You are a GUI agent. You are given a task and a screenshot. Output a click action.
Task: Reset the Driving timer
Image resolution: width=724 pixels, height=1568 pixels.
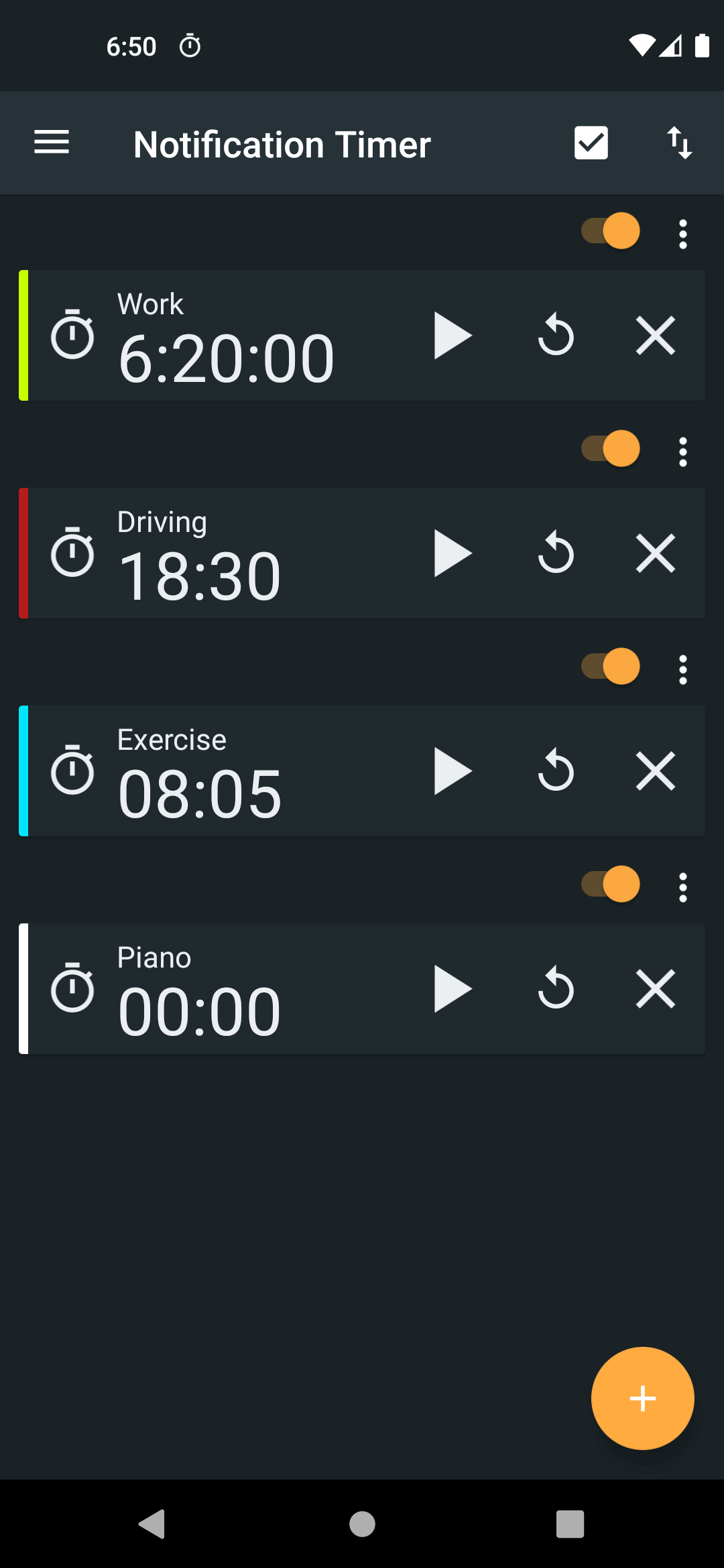(556, 553)
